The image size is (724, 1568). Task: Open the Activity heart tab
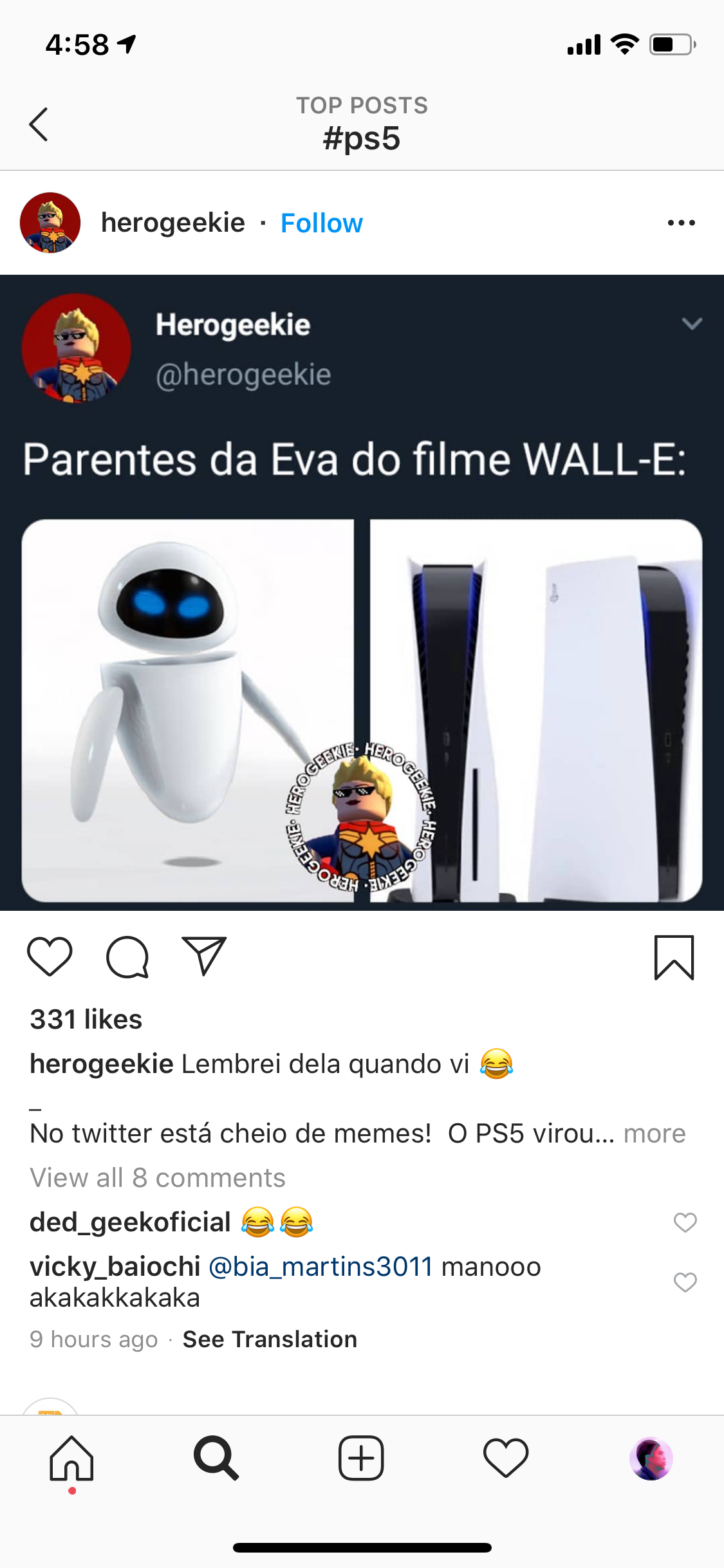pyautogui.click(x=506, y=1459)
